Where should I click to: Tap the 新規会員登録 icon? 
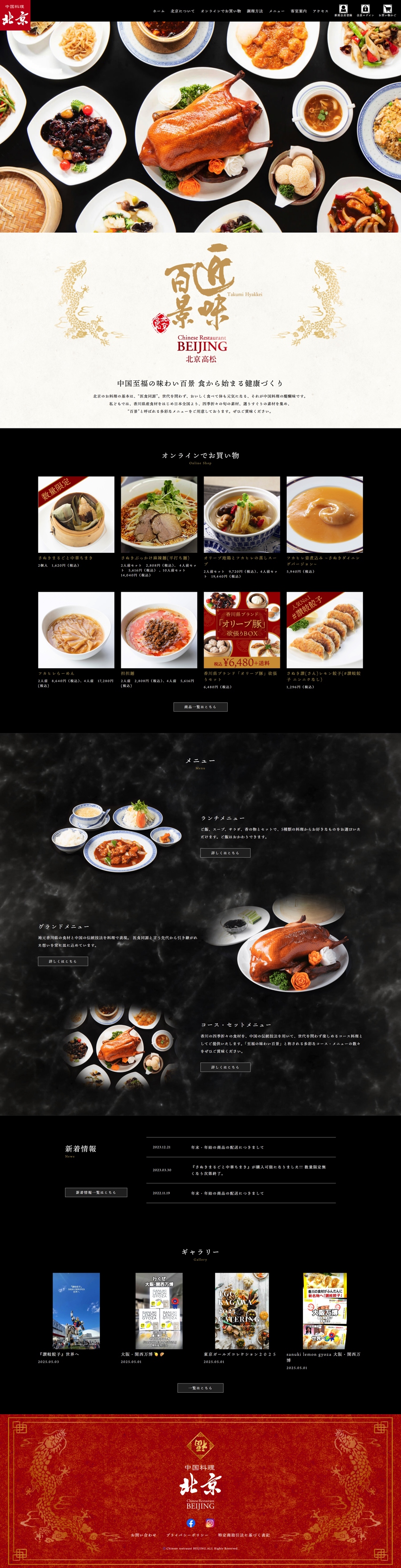pos(343,9)
